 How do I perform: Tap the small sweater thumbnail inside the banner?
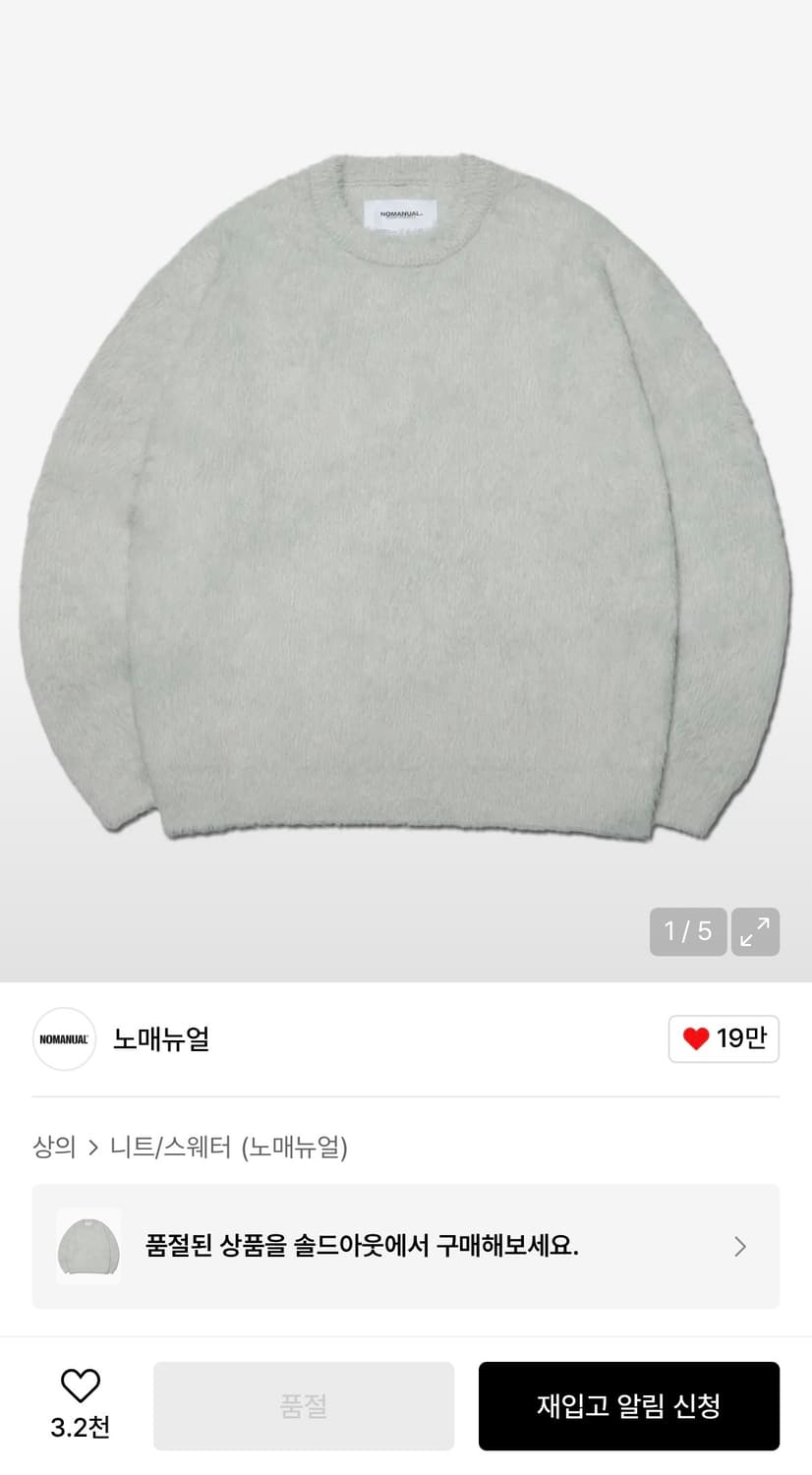88,1246
